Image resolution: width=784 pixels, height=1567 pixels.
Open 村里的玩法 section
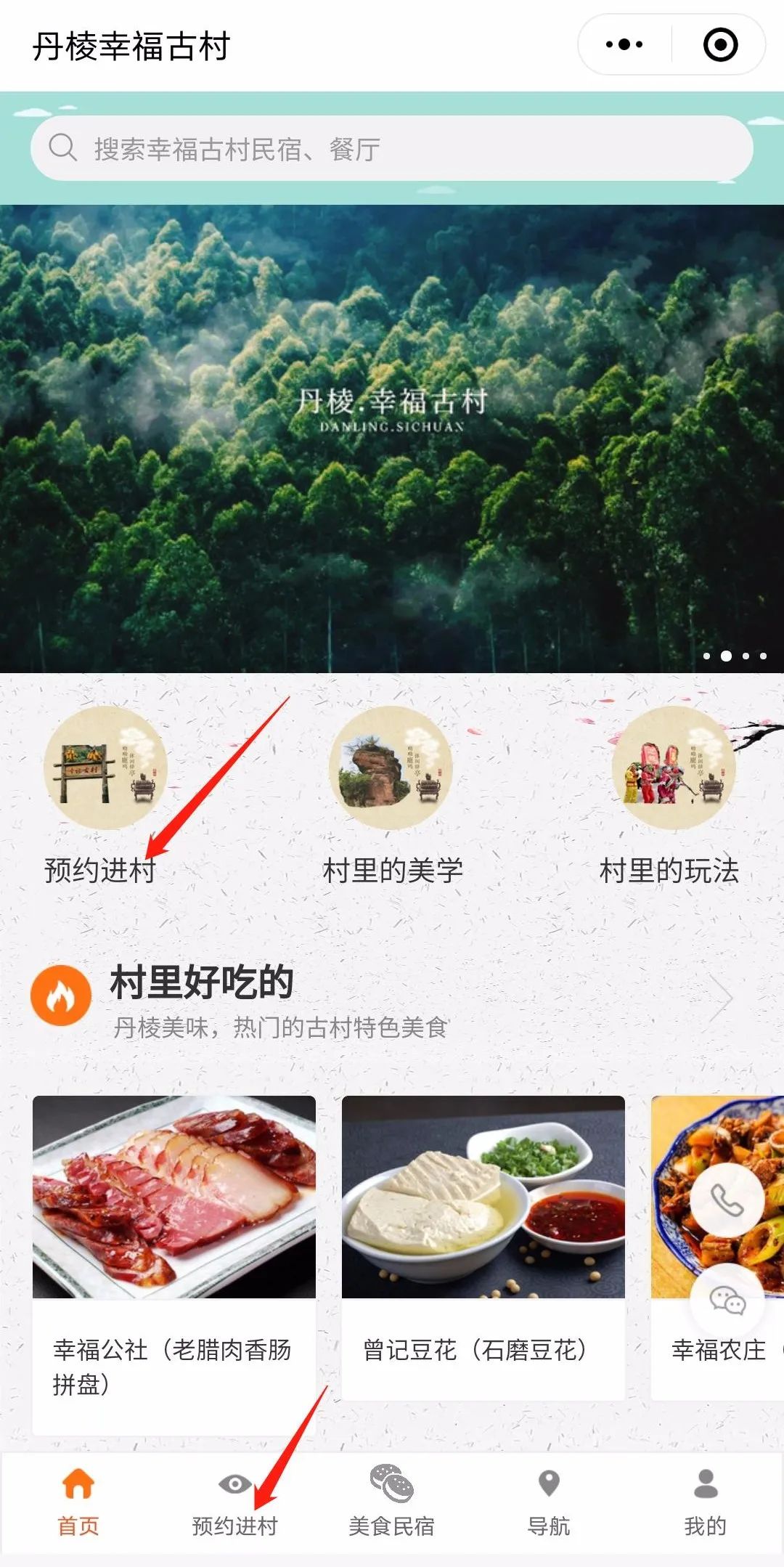point(674,768)
